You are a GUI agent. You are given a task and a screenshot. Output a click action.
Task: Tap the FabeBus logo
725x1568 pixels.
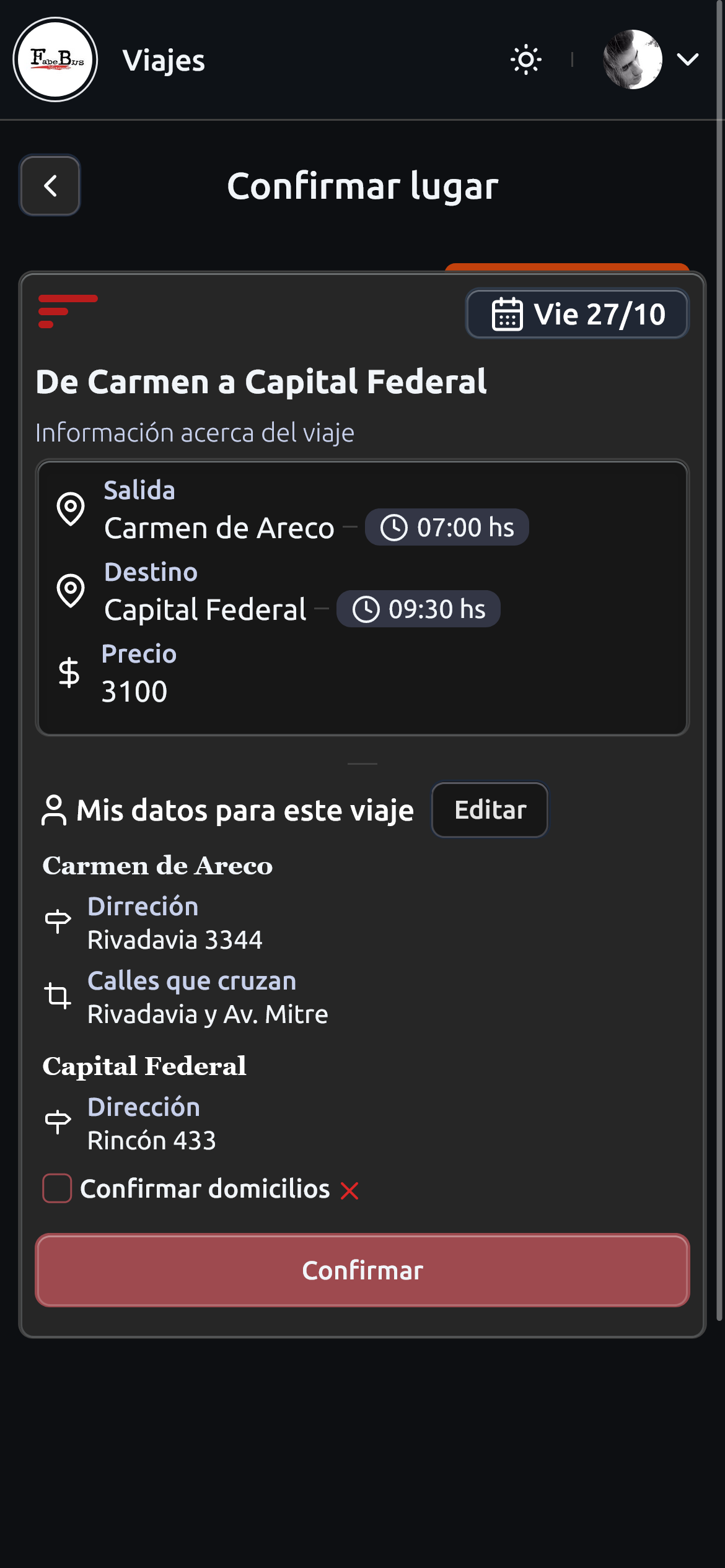pyautogui.click(x=56, y=59)
